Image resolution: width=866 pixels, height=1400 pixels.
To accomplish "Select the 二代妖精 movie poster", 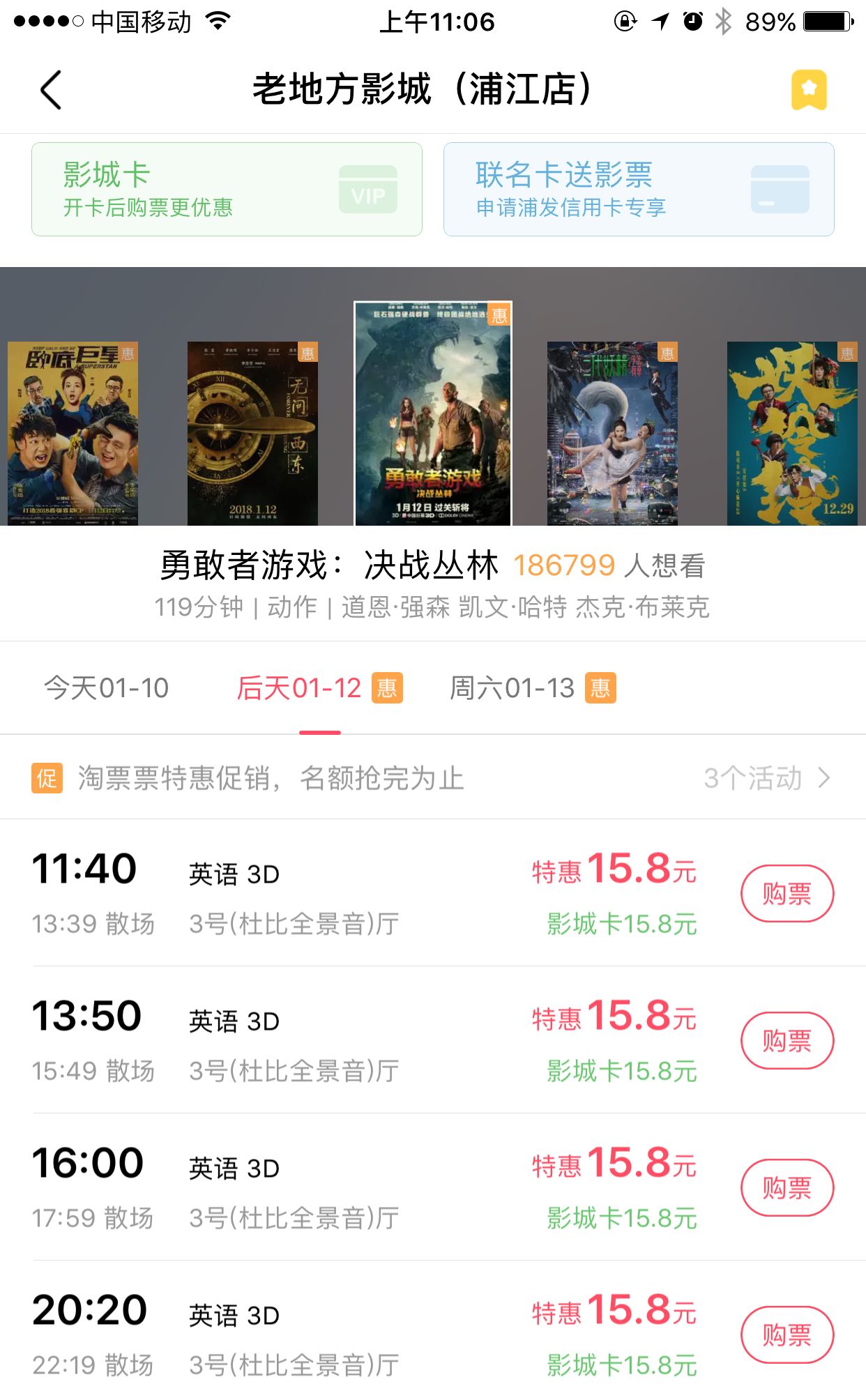I will [611, 433].
